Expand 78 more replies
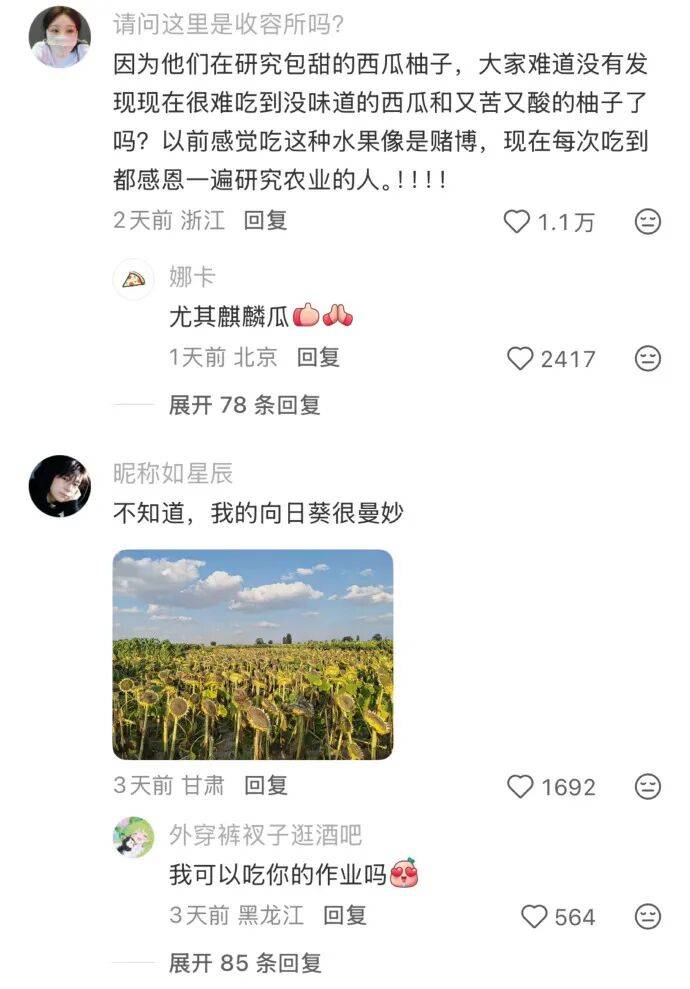Viewport: 690px width, 989px height. tap(244, 405)
